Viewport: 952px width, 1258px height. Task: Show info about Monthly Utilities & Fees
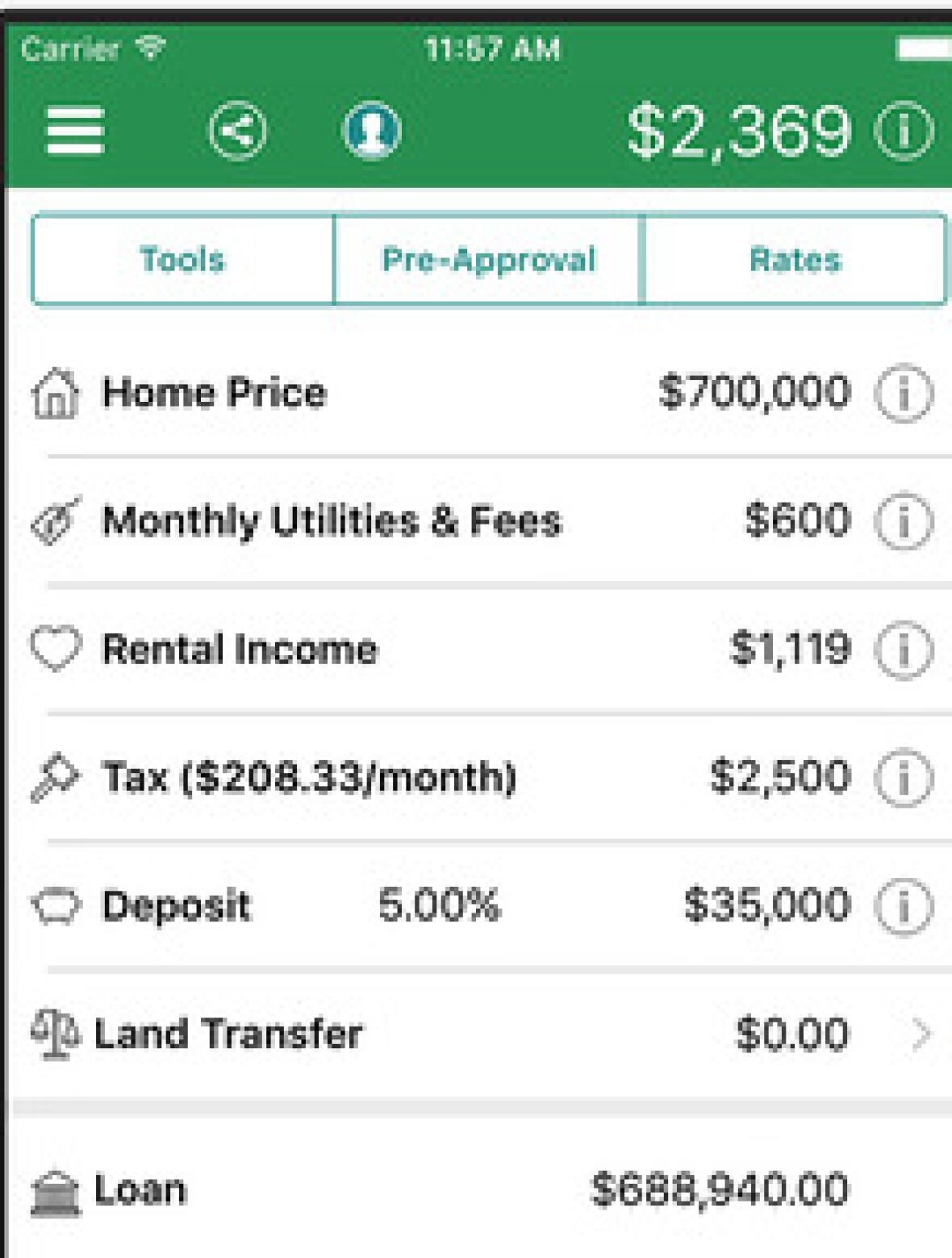904,522
